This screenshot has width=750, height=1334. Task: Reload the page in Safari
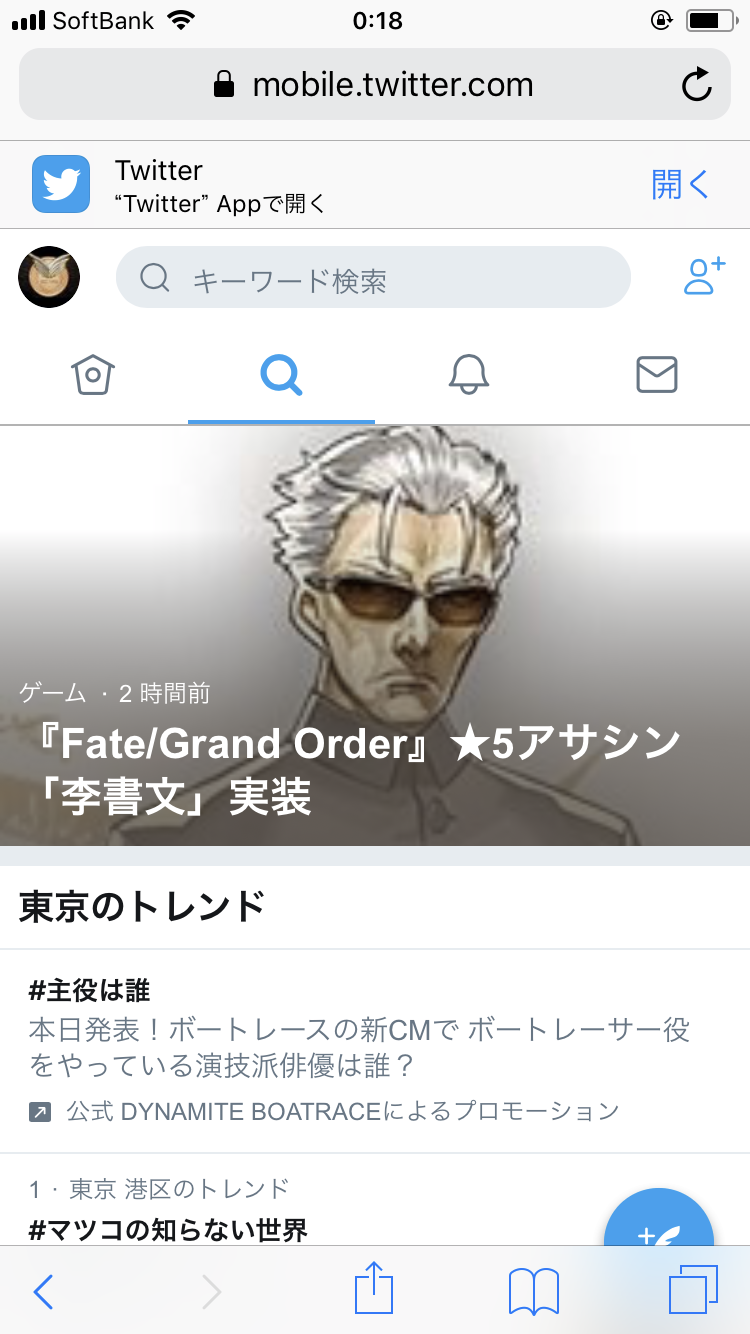coord(696,85)
